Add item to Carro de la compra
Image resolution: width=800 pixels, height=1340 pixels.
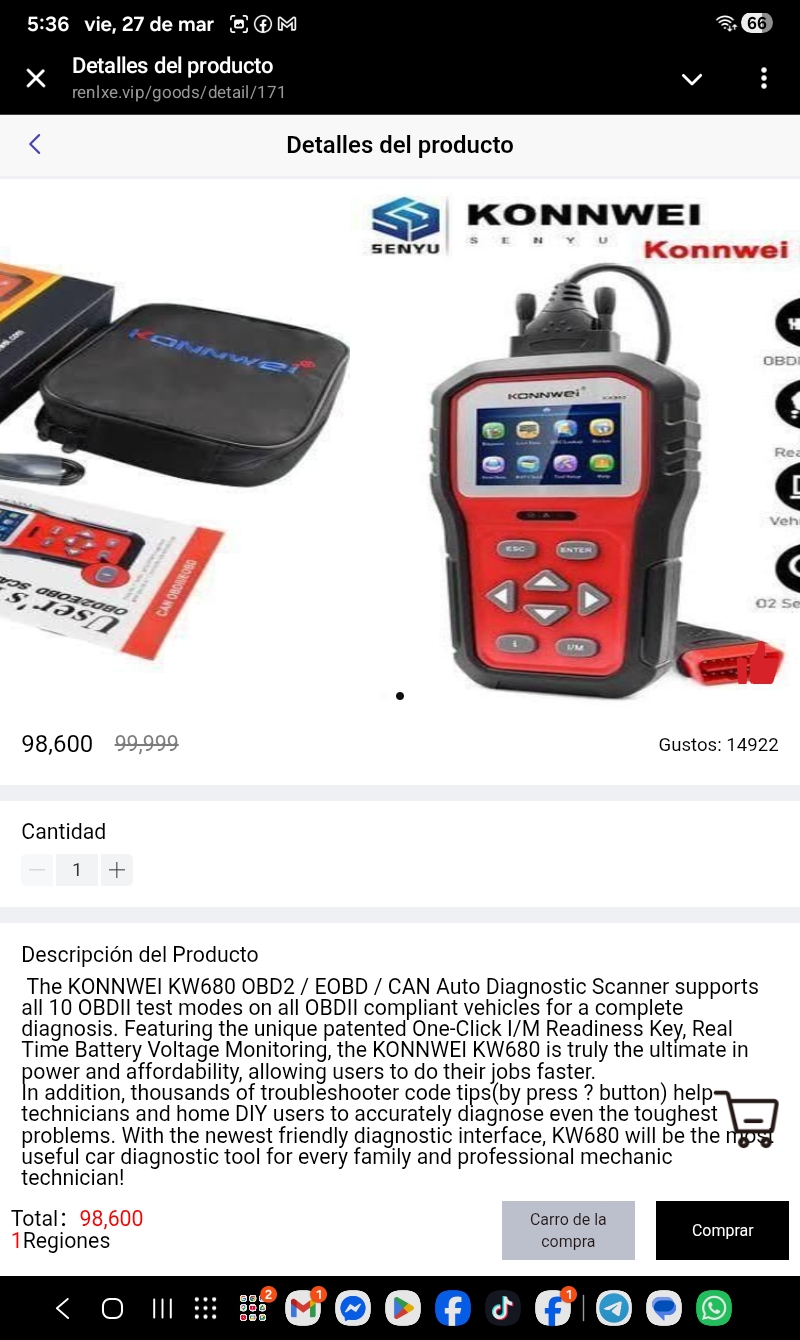click(x=568, y=1230)
